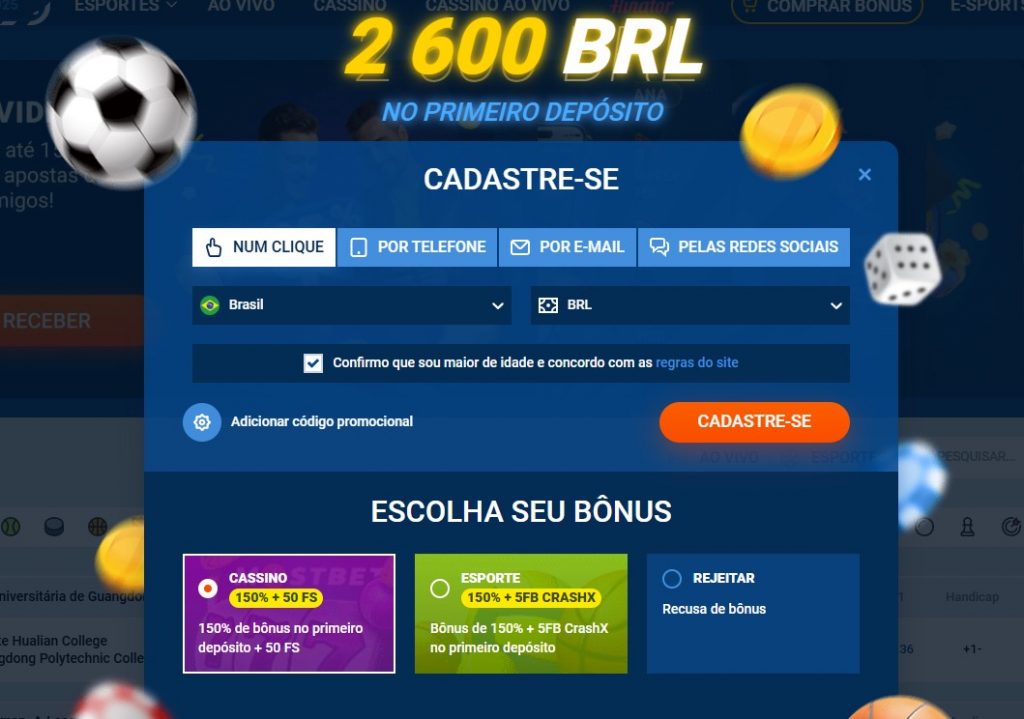Open the BRL currency dropdown
This screenshot has width=1024, height=719.
(x=690, y=305)
